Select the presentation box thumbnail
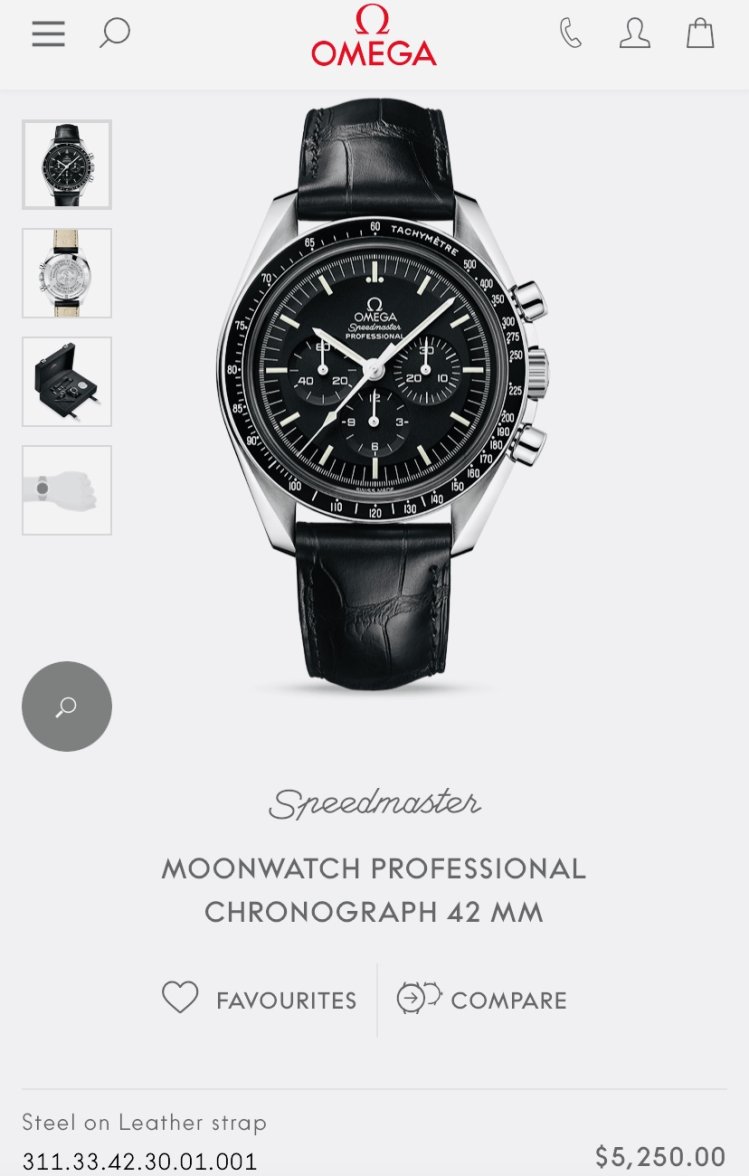749x1176 pixels. [67, 382]
